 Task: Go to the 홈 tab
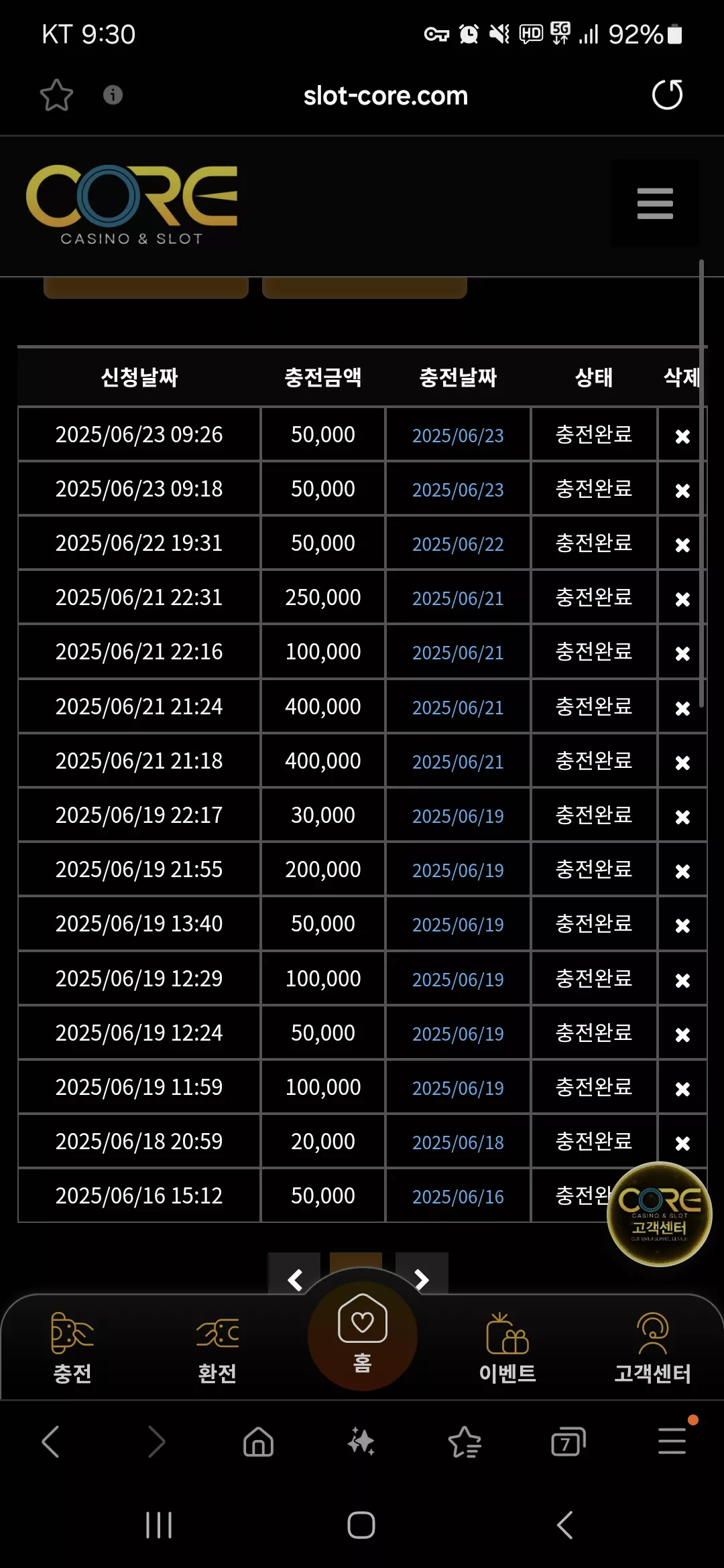(363, 1335)
